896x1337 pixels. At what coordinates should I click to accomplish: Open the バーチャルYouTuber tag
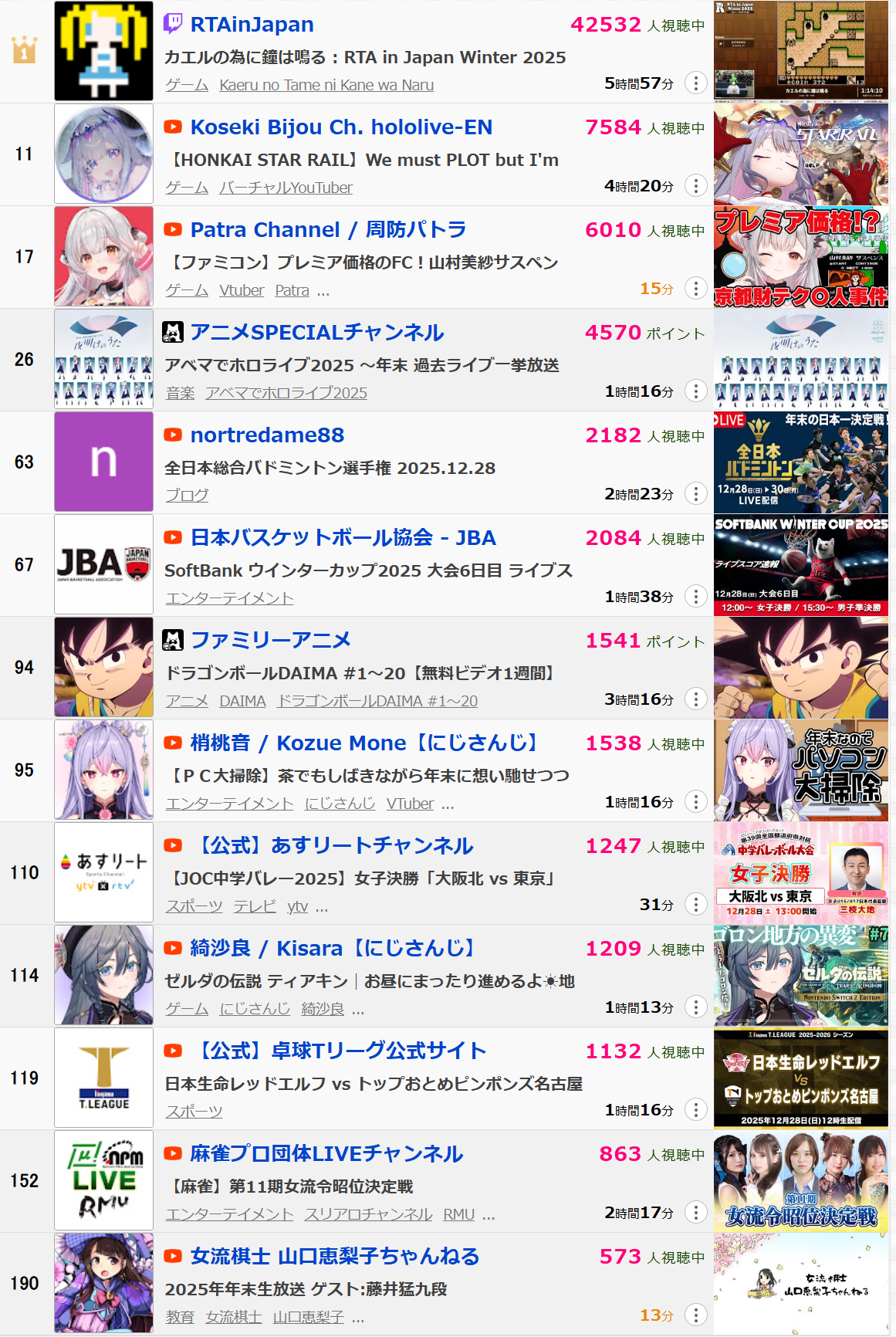(x=286, y=188)
